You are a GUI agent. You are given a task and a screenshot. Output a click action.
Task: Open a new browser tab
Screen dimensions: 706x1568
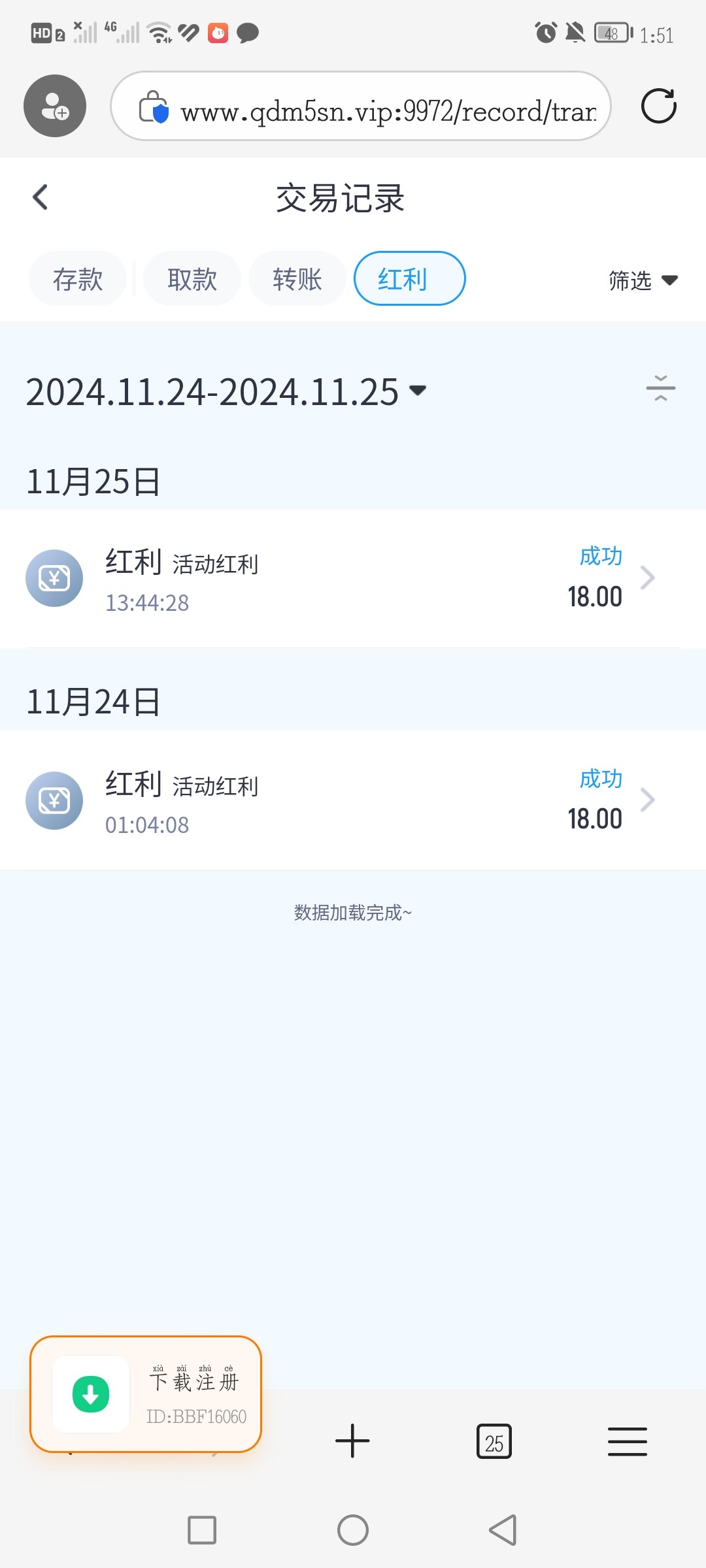pos(352,1441)
